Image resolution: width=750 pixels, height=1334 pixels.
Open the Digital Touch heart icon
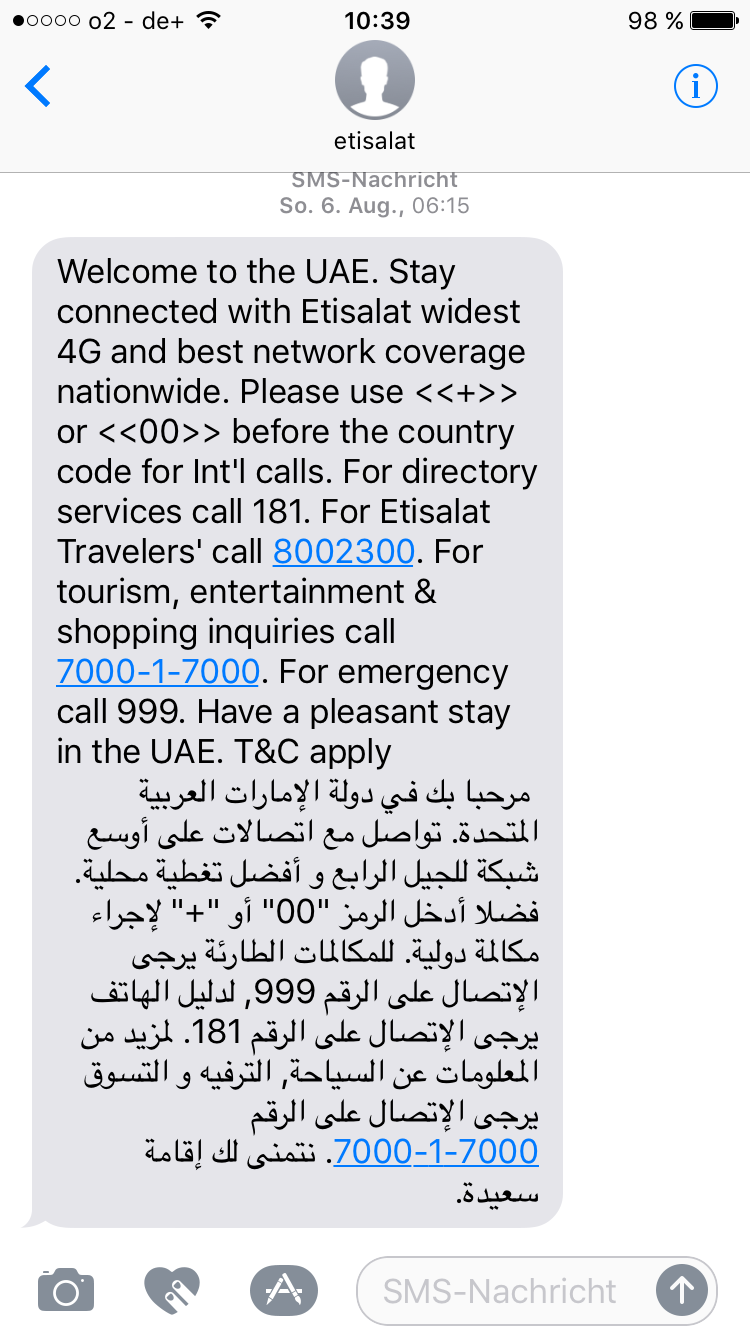172,1290
